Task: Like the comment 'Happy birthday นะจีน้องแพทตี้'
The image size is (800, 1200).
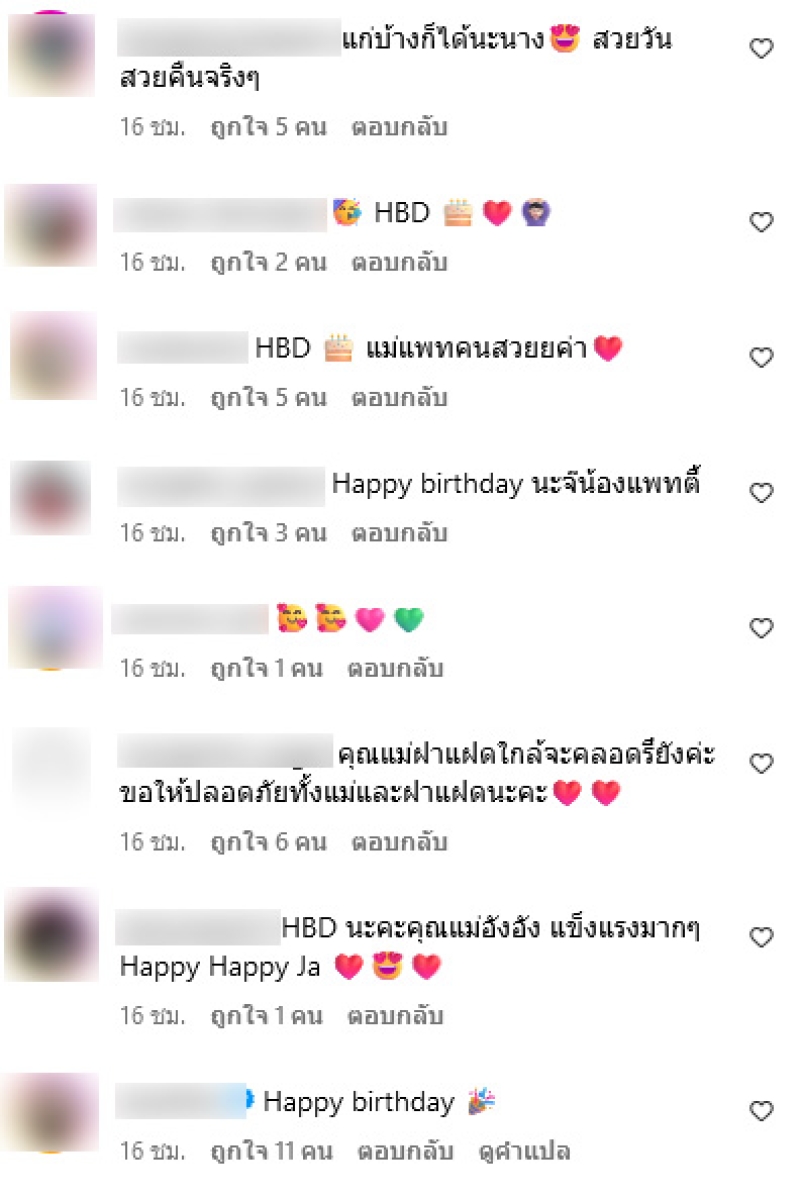Action: coord(762,492)
